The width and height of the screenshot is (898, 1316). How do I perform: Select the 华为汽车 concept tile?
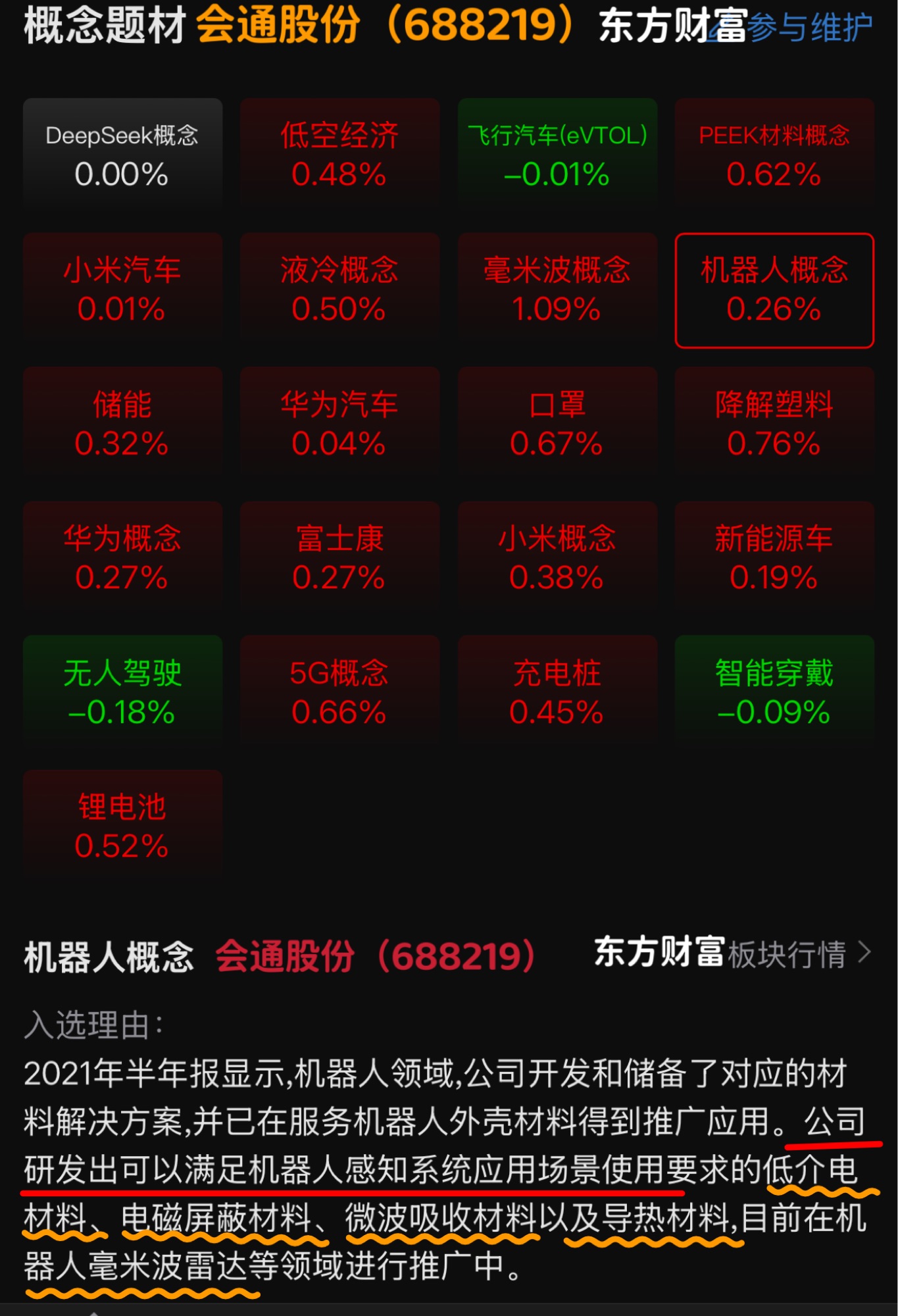339,424
